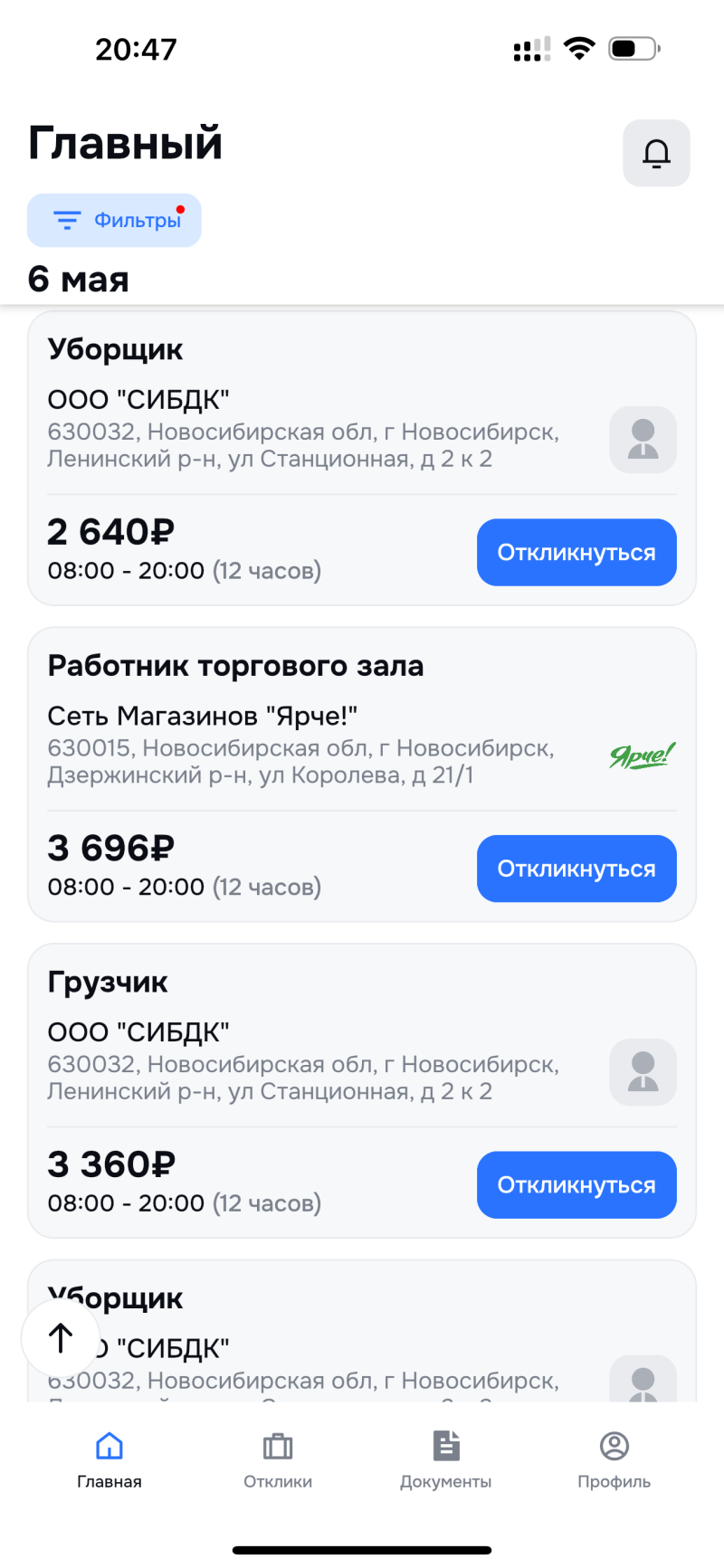
Task: Tap the scroll-to-top arrow button
Action: [x=60, y=1337]
